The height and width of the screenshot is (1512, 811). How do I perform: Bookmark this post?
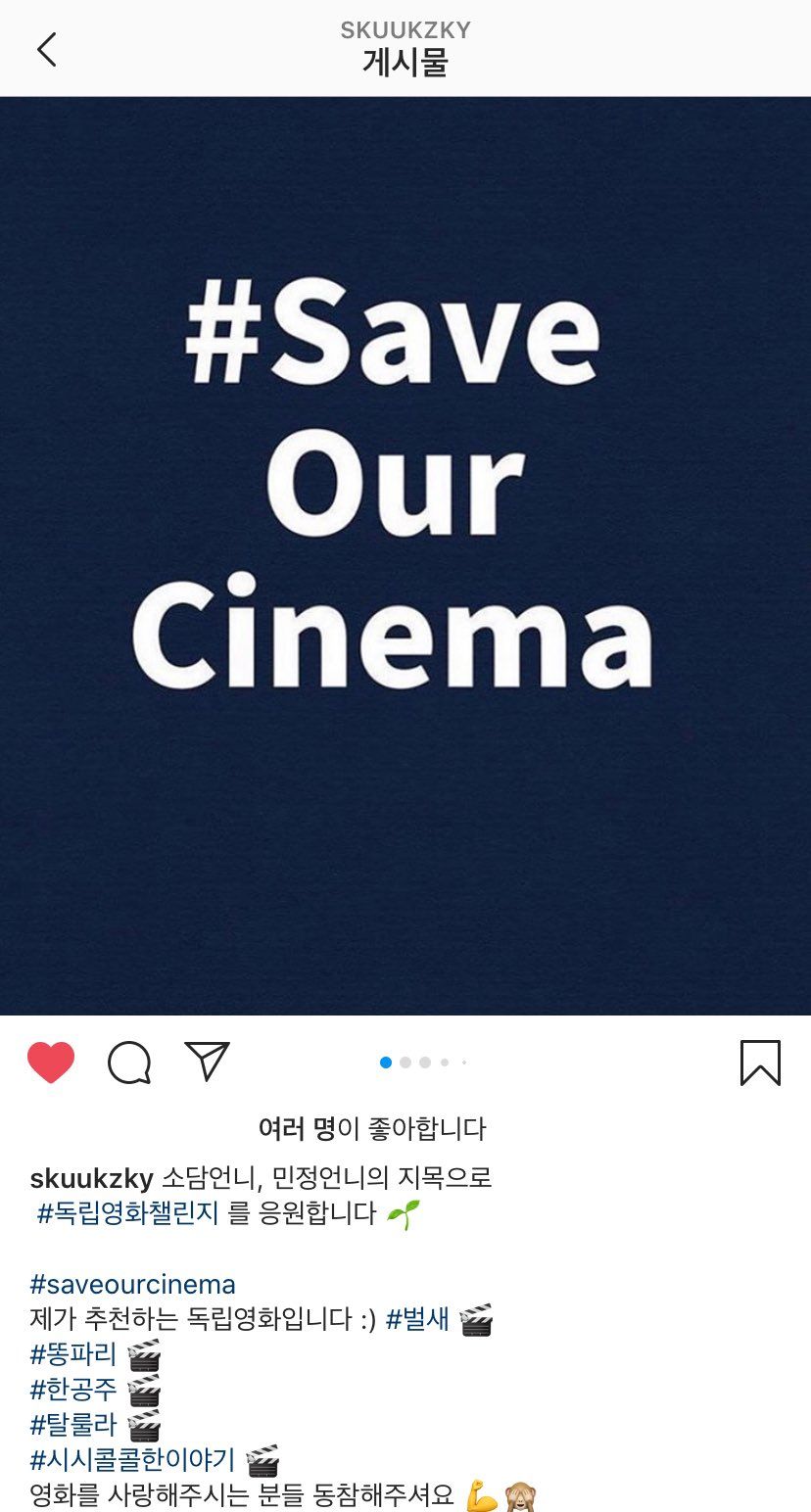pos(760,1063)
